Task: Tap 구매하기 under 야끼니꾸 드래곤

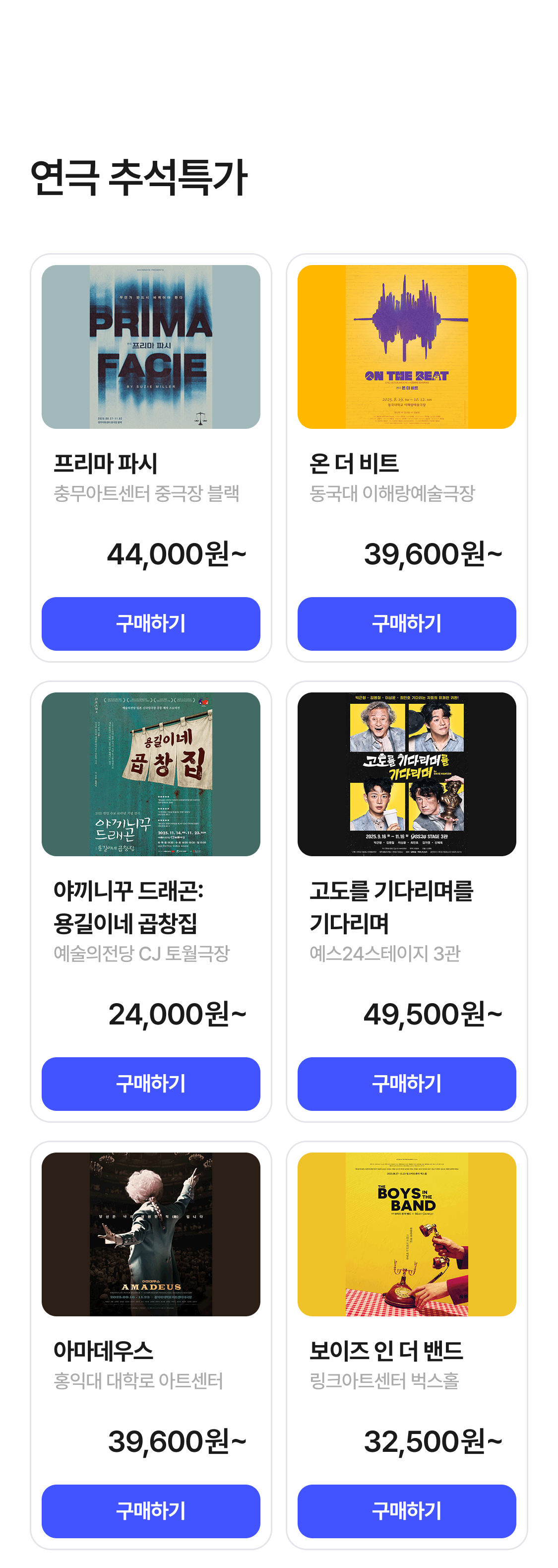Action: coord(150,1084)
